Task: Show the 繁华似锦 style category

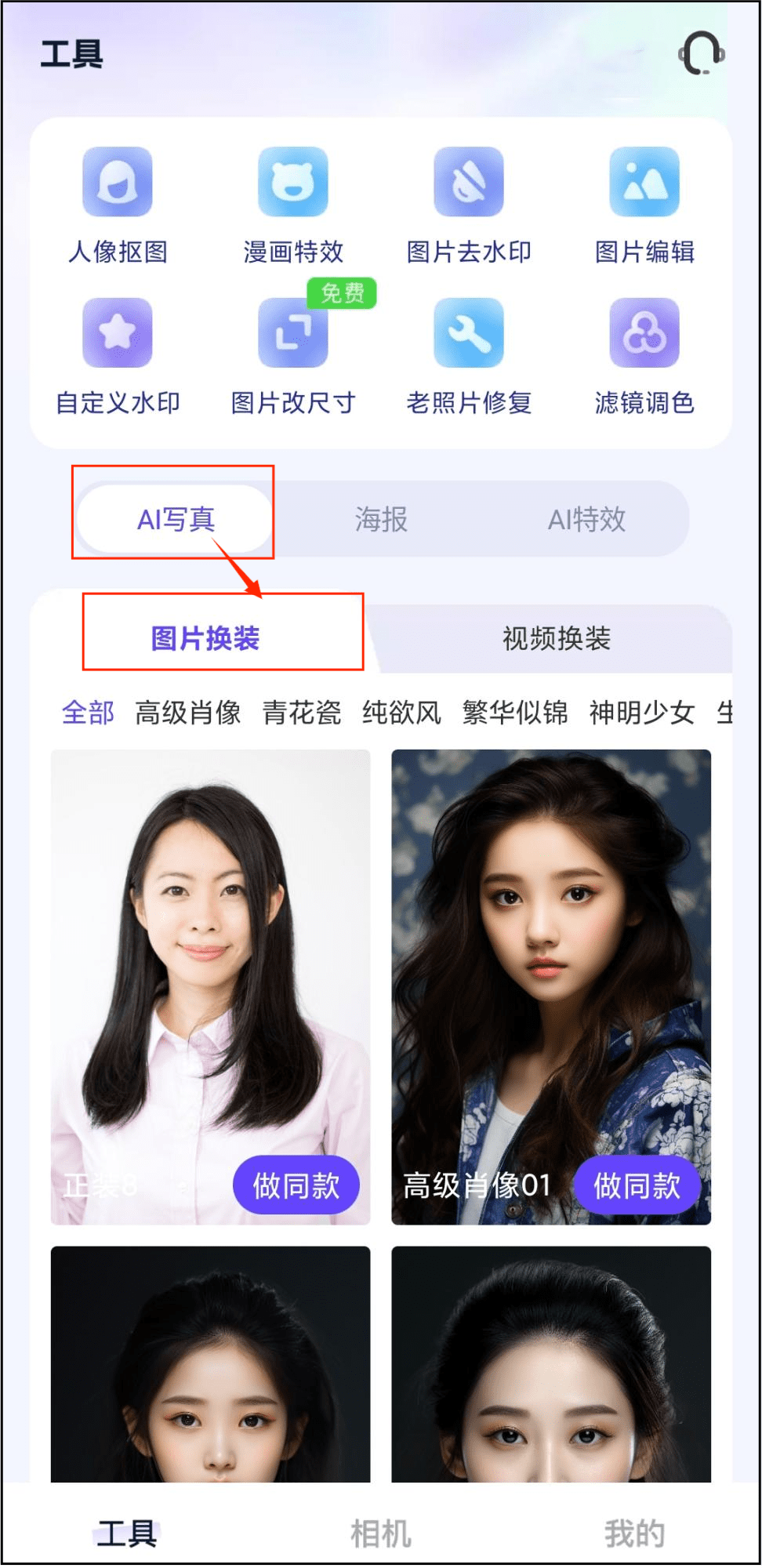Action: tap(514, 713)
